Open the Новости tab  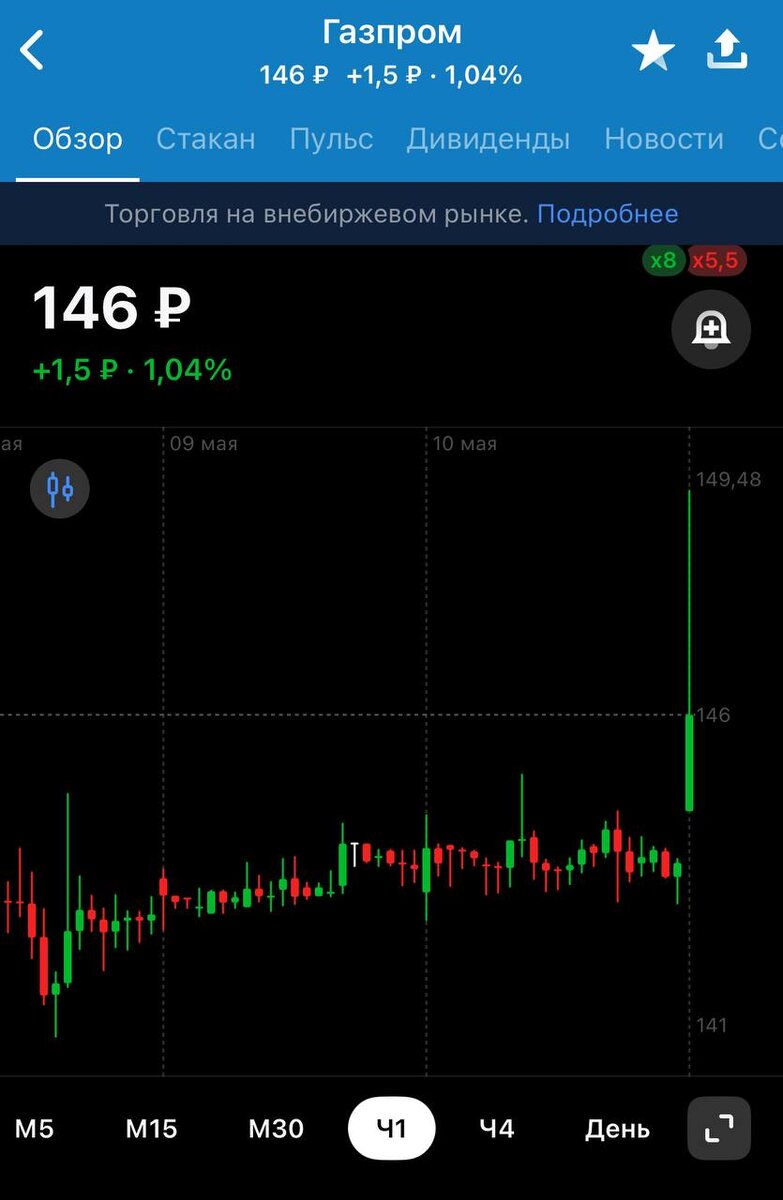coord(664,138)
